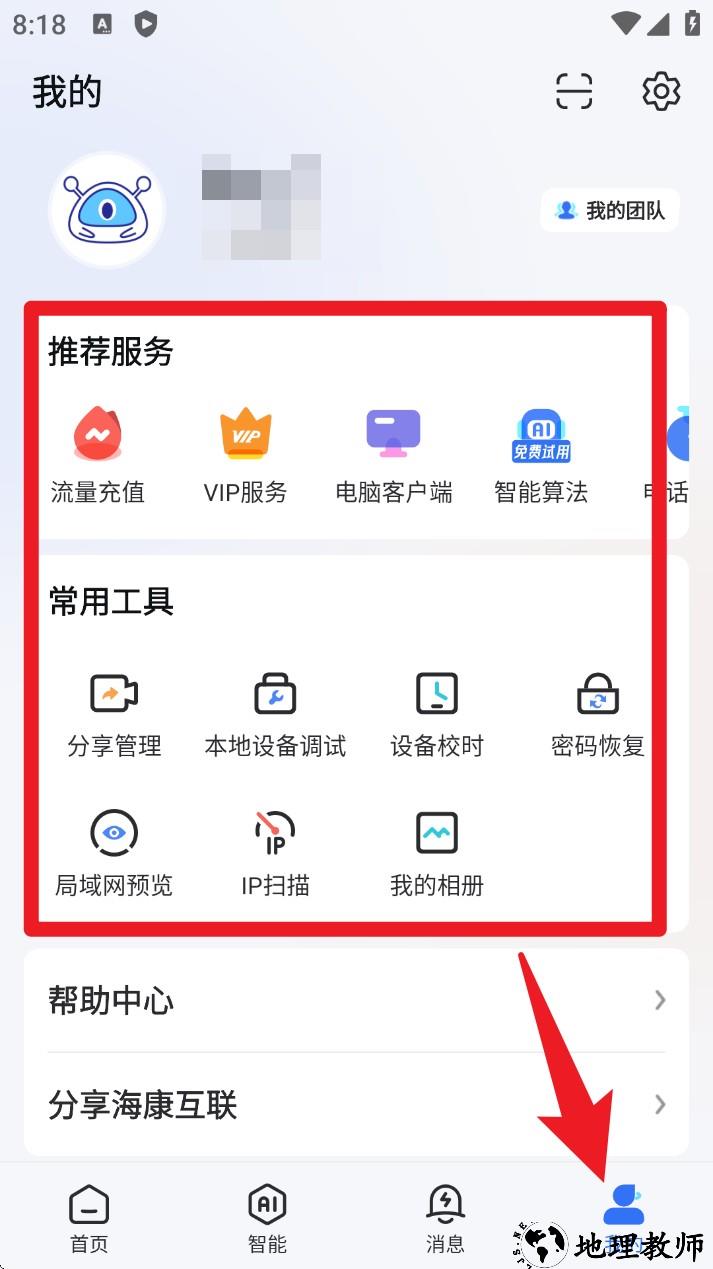This screenshot has height=1269, width=713.
Task: Open 设备校时 tool
Action: tap(437, 714)
